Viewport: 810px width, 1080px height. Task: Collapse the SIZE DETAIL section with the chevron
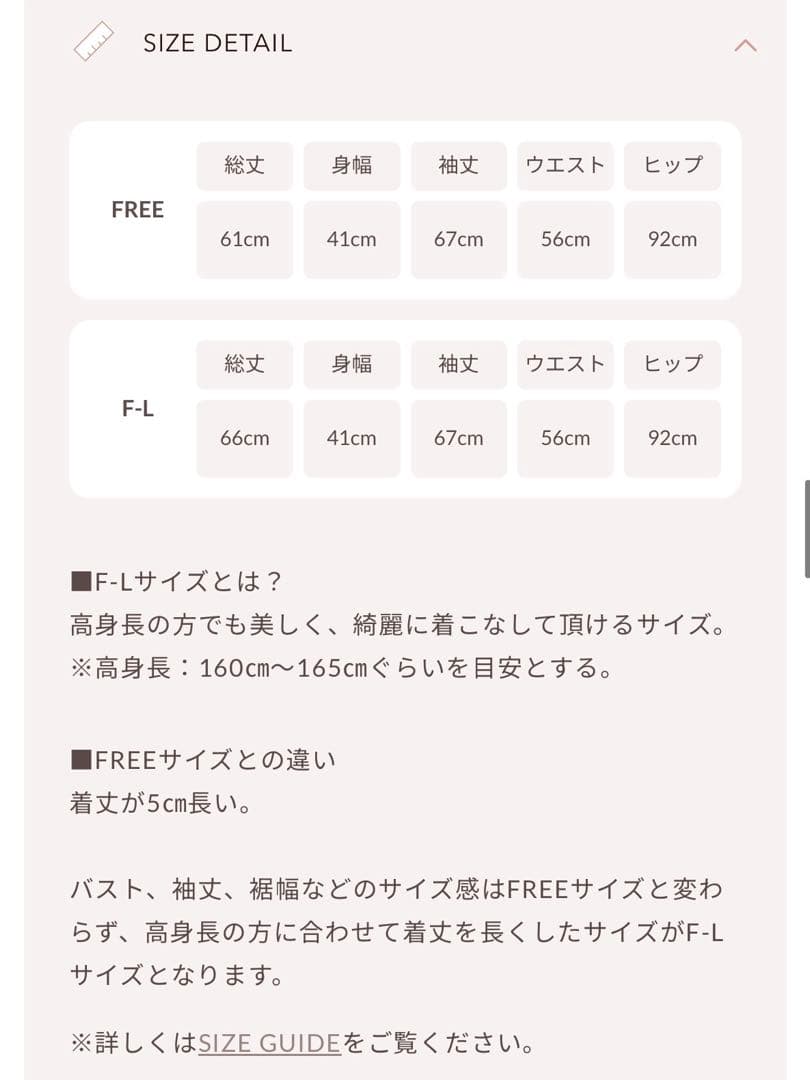[x=745, y=44]
